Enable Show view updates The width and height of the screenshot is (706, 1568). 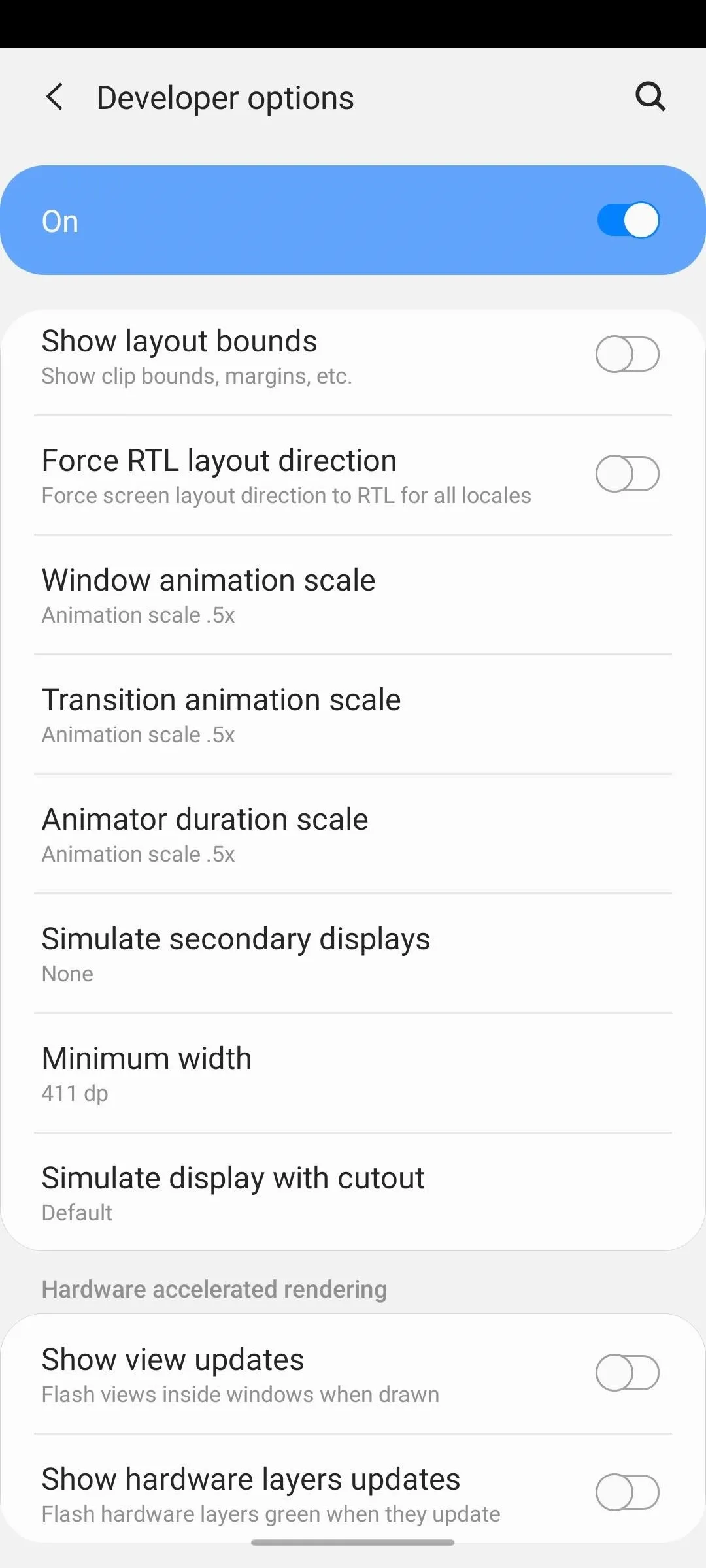628,1373
